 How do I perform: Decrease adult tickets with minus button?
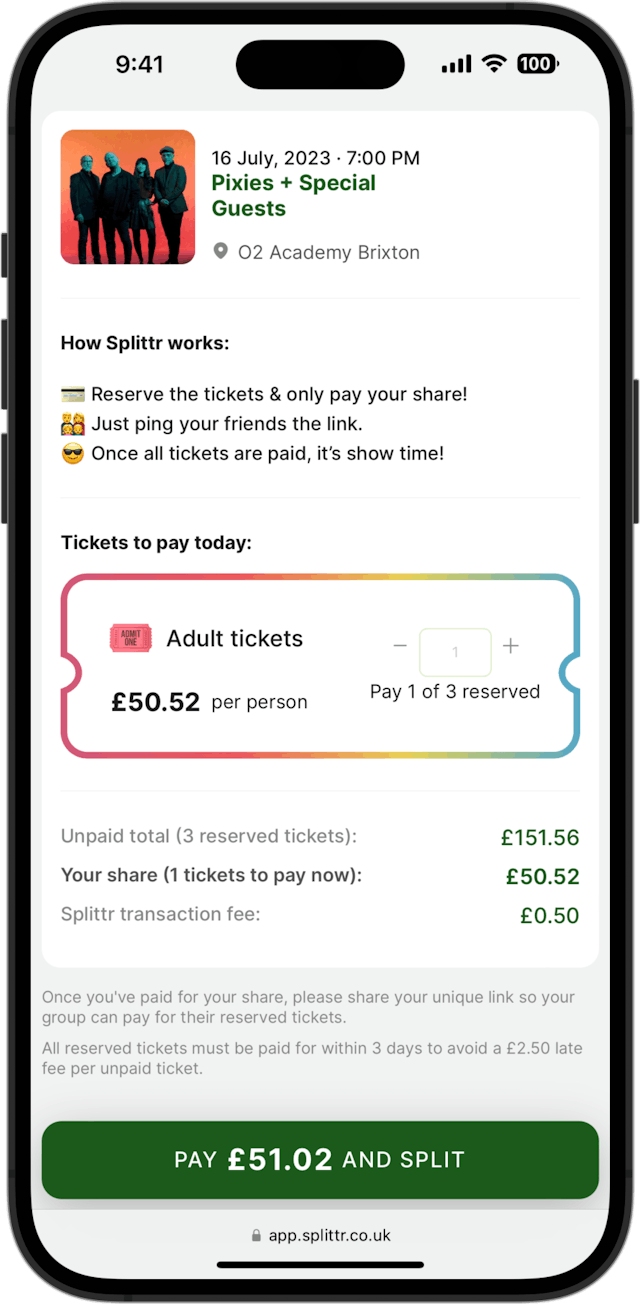tap(400, 646)
